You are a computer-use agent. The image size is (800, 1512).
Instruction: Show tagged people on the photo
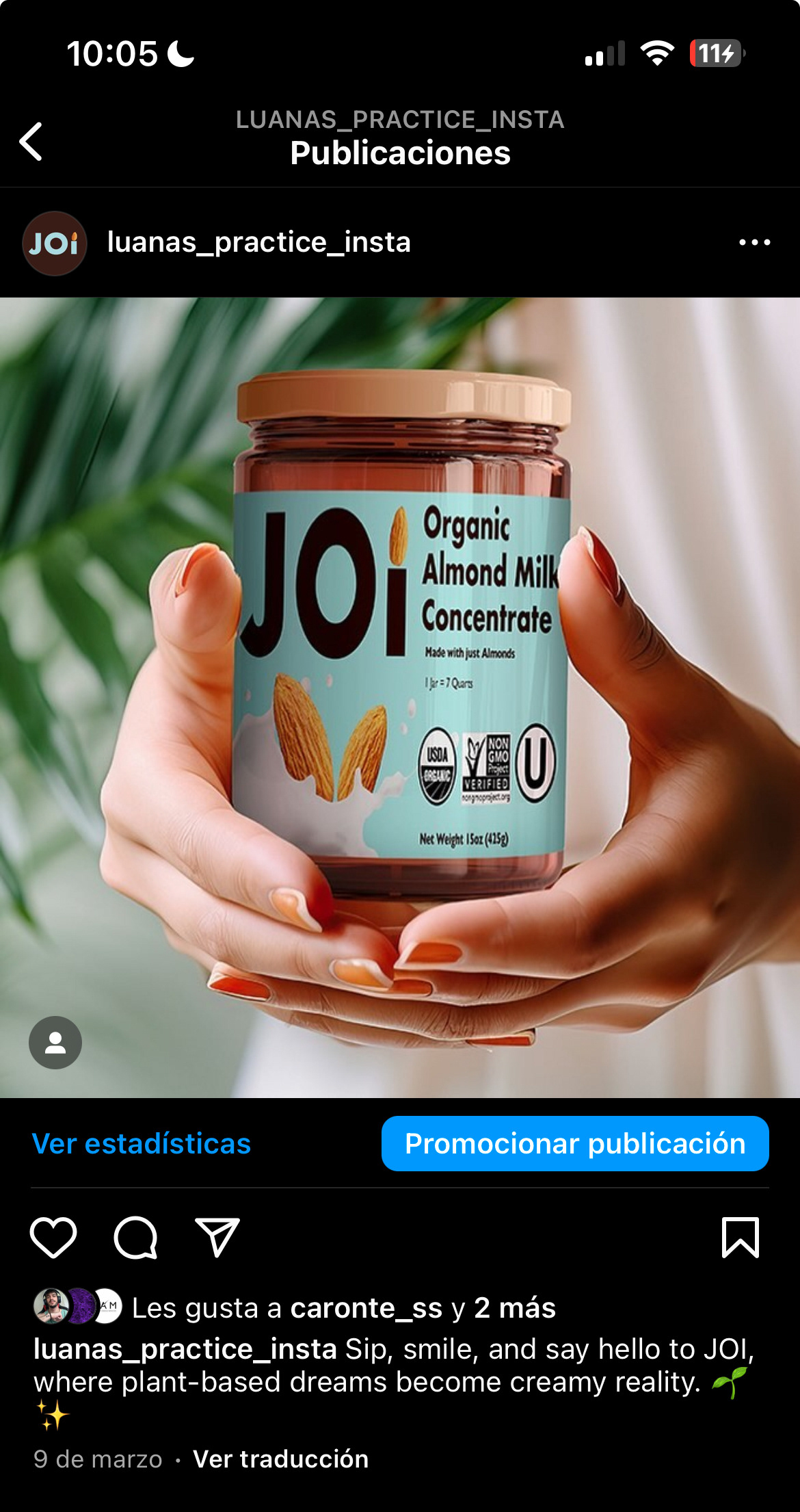coord(55,1043)
